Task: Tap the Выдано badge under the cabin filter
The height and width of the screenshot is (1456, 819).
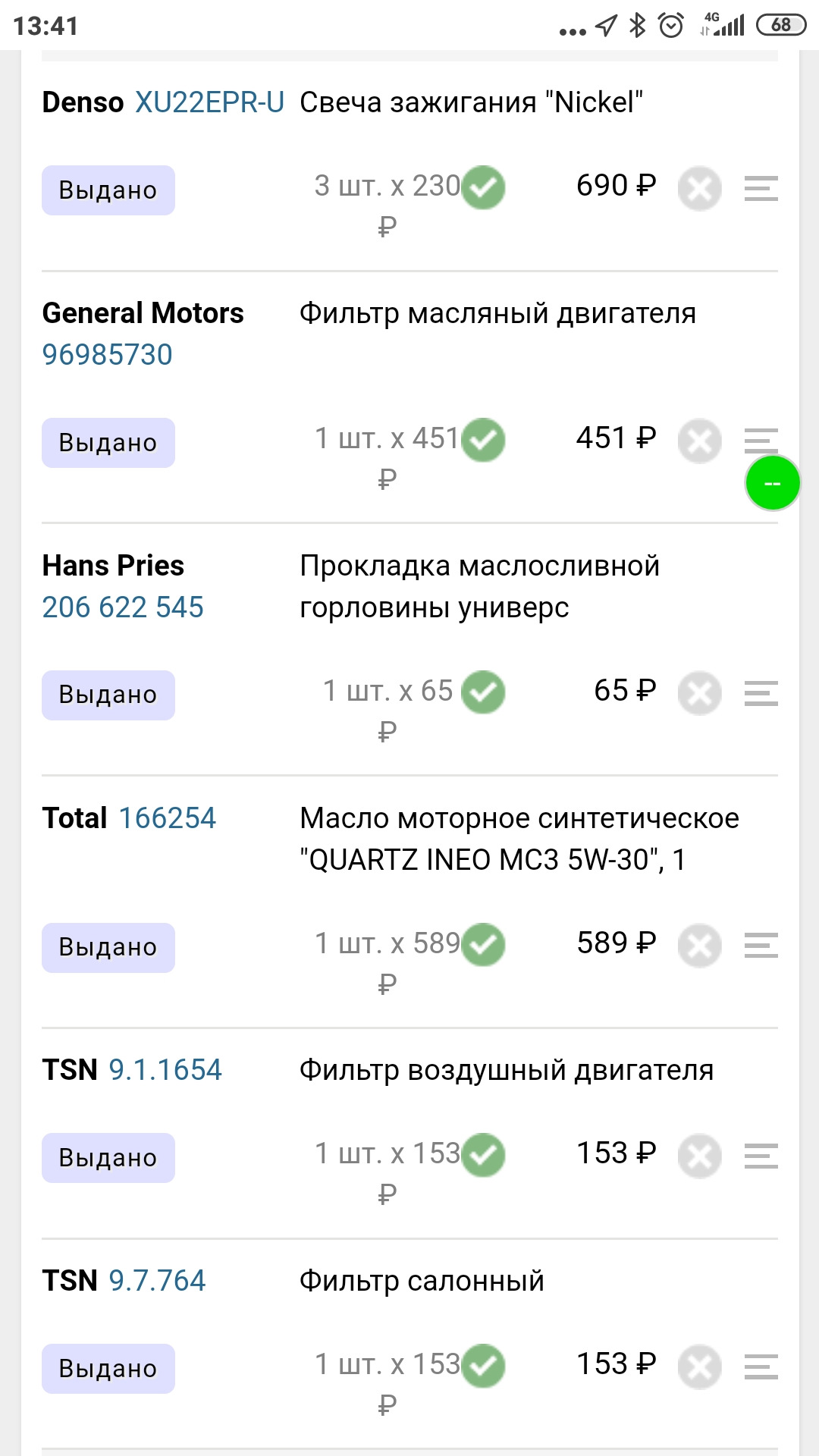Action: click(108, 1367)
